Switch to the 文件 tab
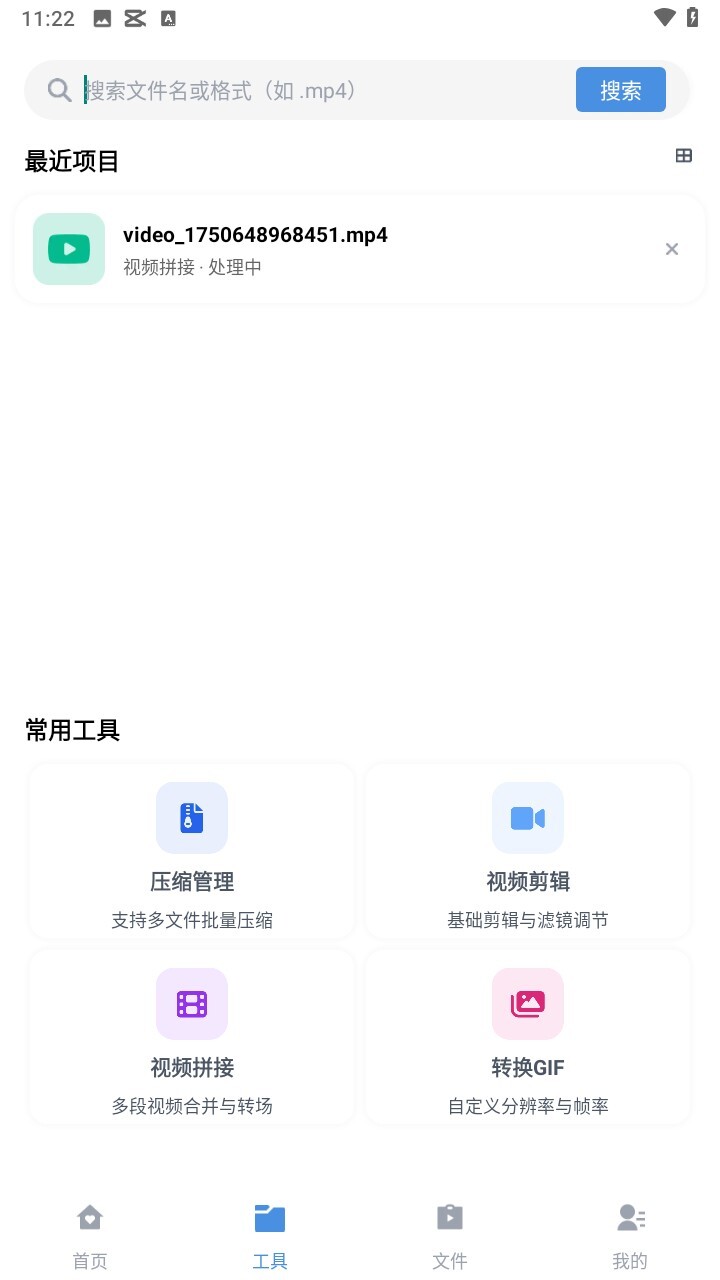720x1280 pixels. 450,1235
